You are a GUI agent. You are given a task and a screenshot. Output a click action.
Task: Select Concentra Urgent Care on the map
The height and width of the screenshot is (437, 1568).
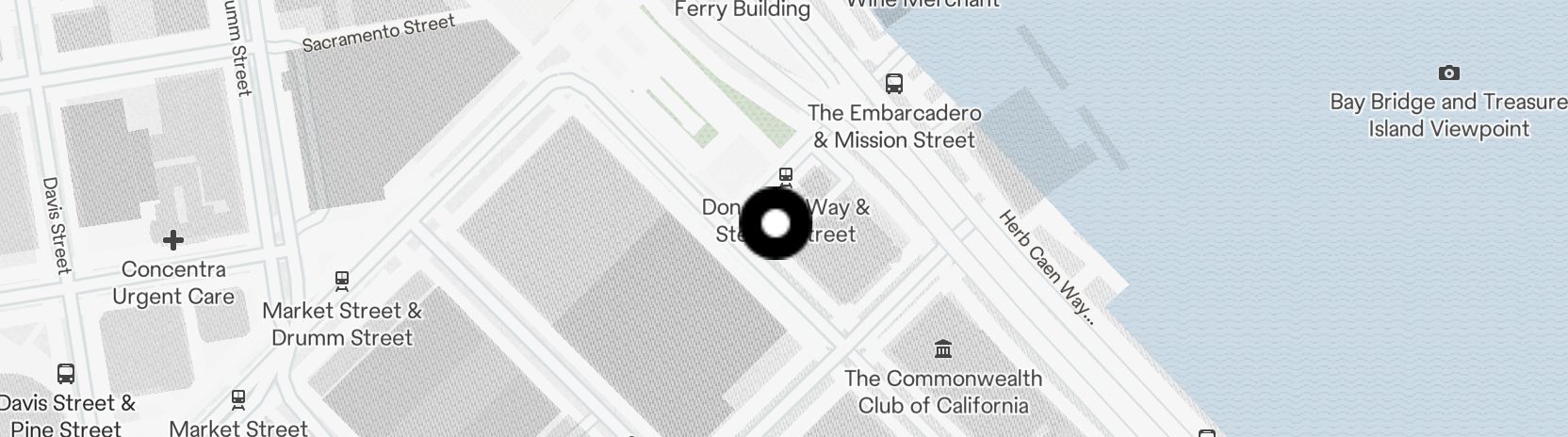point(172,241)
